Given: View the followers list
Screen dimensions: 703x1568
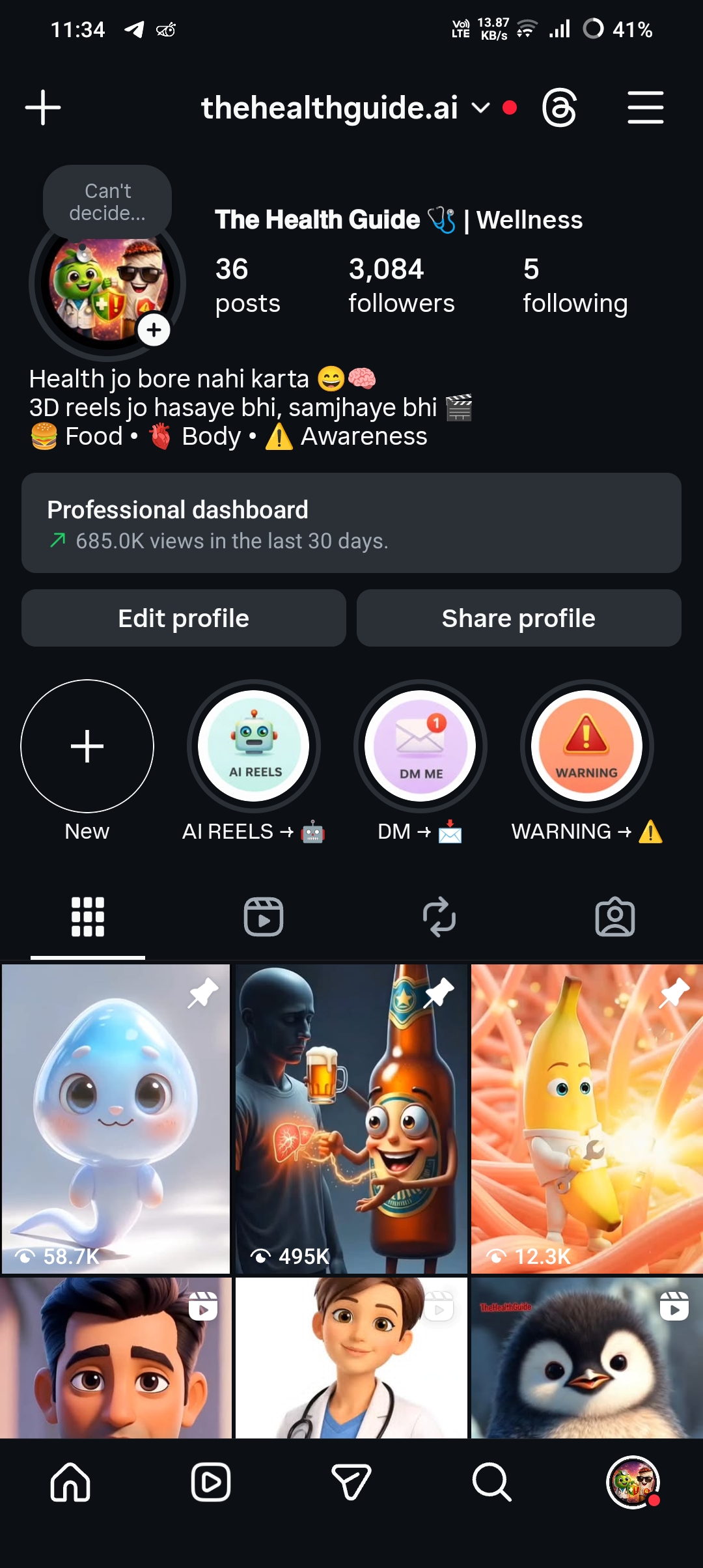Looking at the screenshot, I should 401,286.
